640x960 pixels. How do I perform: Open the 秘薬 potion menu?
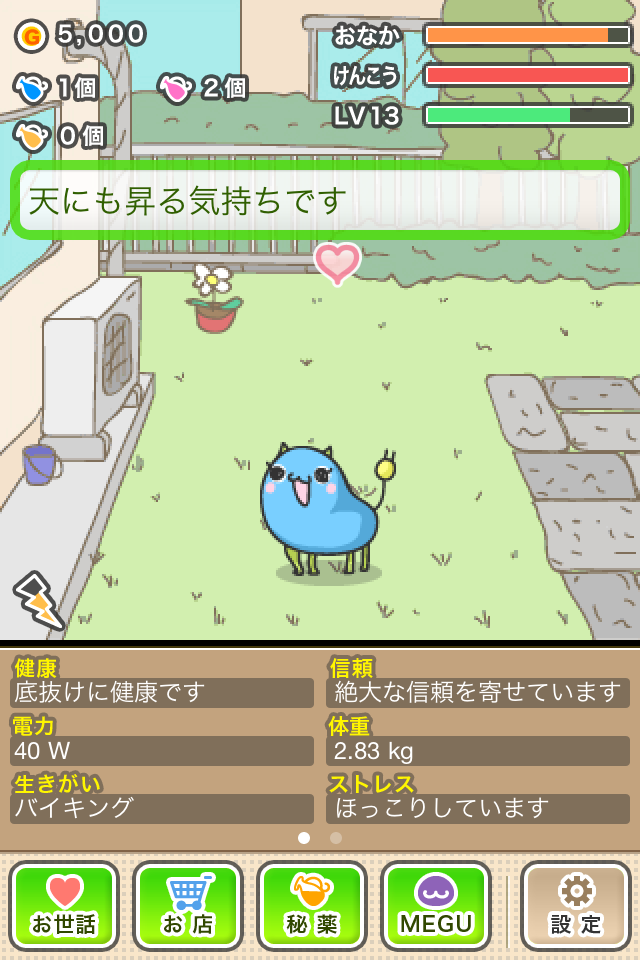312,906
